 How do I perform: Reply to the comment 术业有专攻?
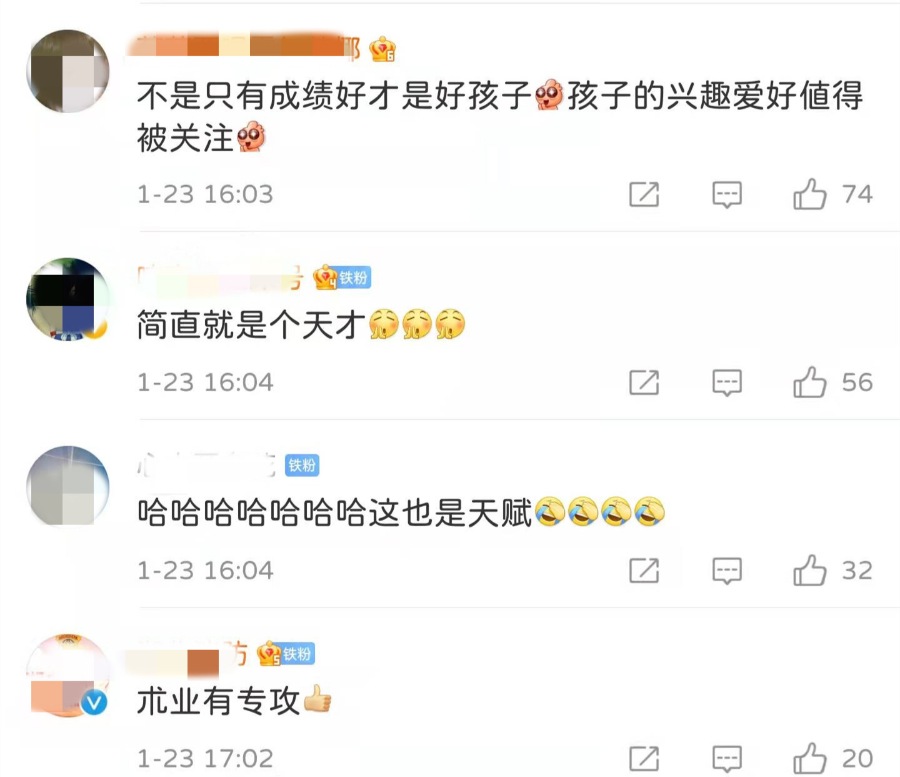click(727, 758)
